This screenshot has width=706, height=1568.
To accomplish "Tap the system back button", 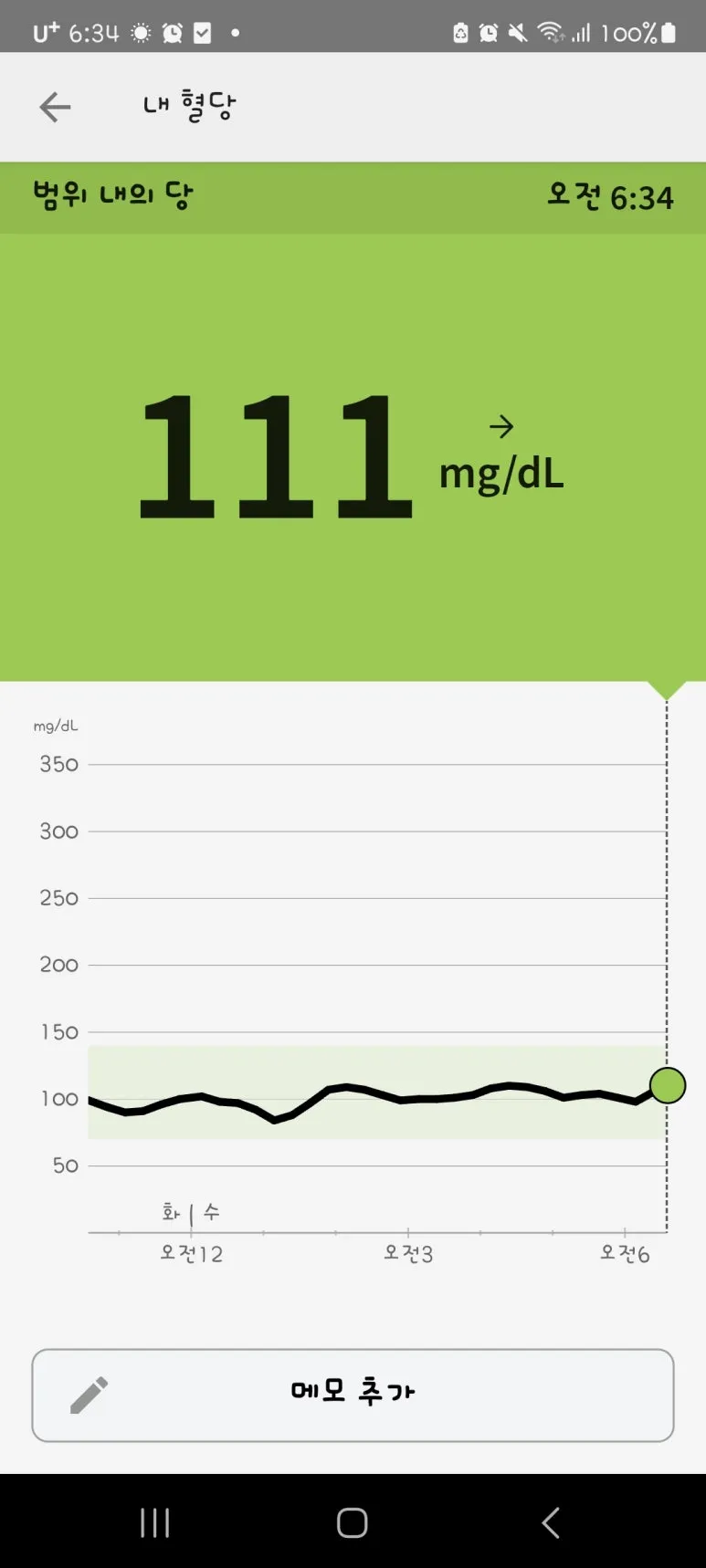I will (x=550, y=1522).
